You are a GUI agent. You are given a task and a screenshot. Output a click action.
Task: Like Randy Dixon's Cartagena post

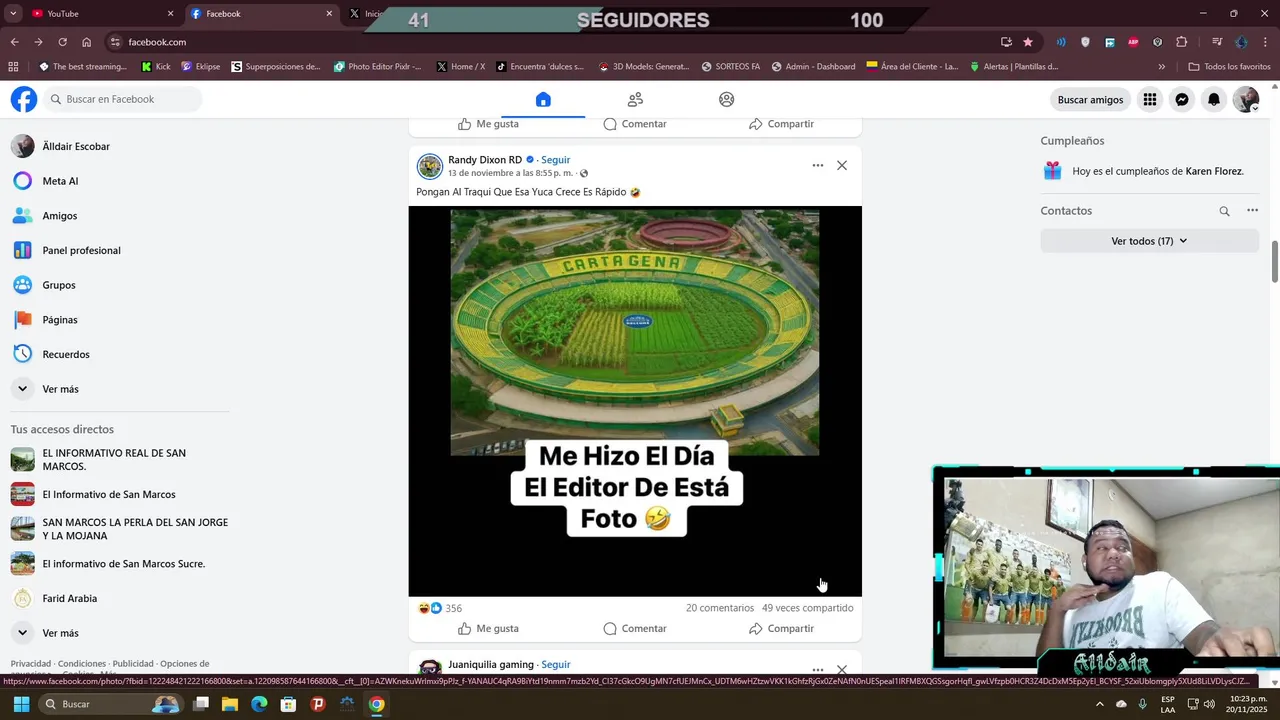tap(488, 628)
